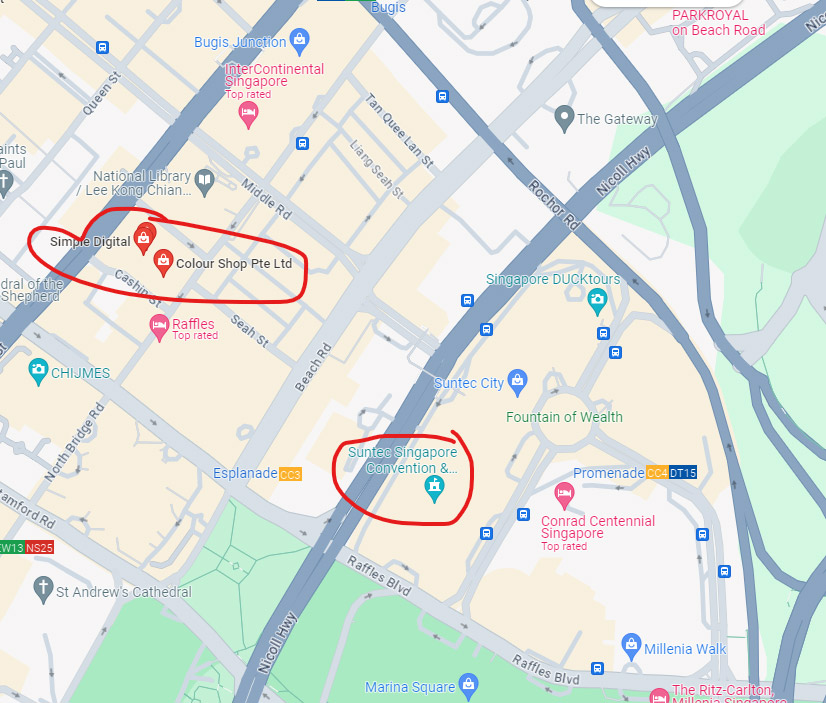Select The Gateway location pin

click(564, 117)
